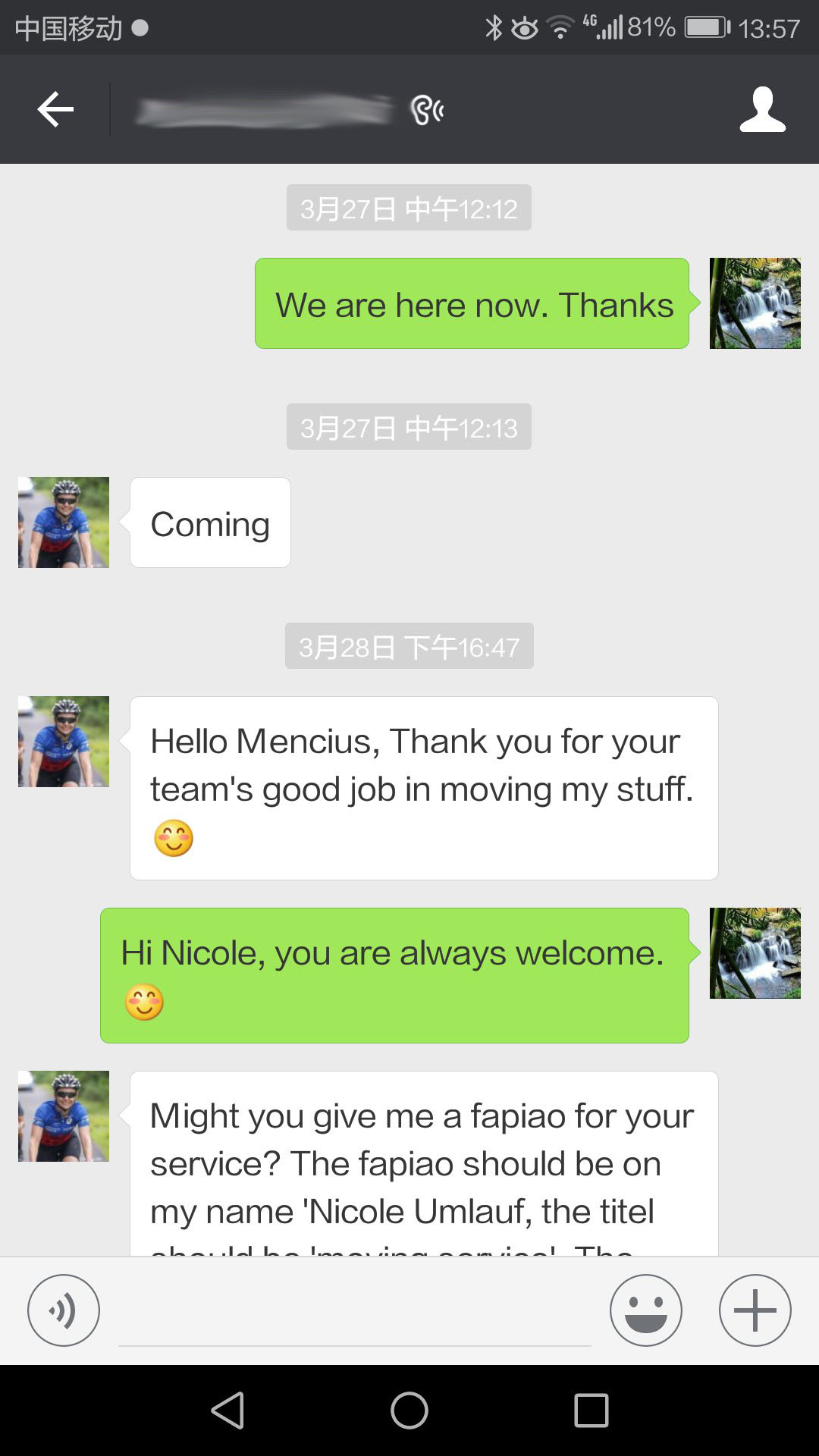Switch to voice message input
Screen dimensions: 819x1456
[x=64, y=1310]
